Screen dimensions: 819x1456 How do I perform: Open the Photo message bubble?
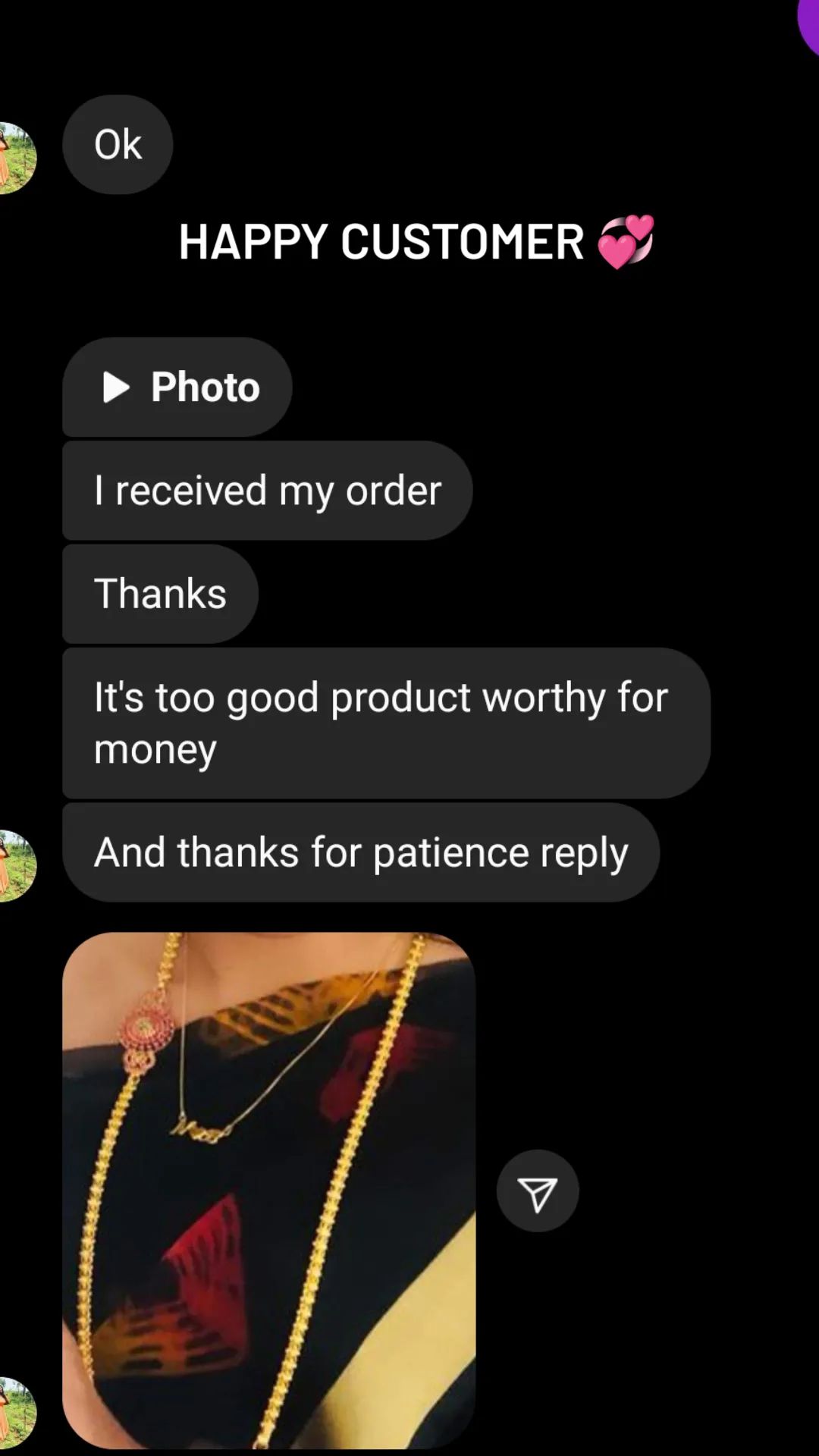coord(177,387)
